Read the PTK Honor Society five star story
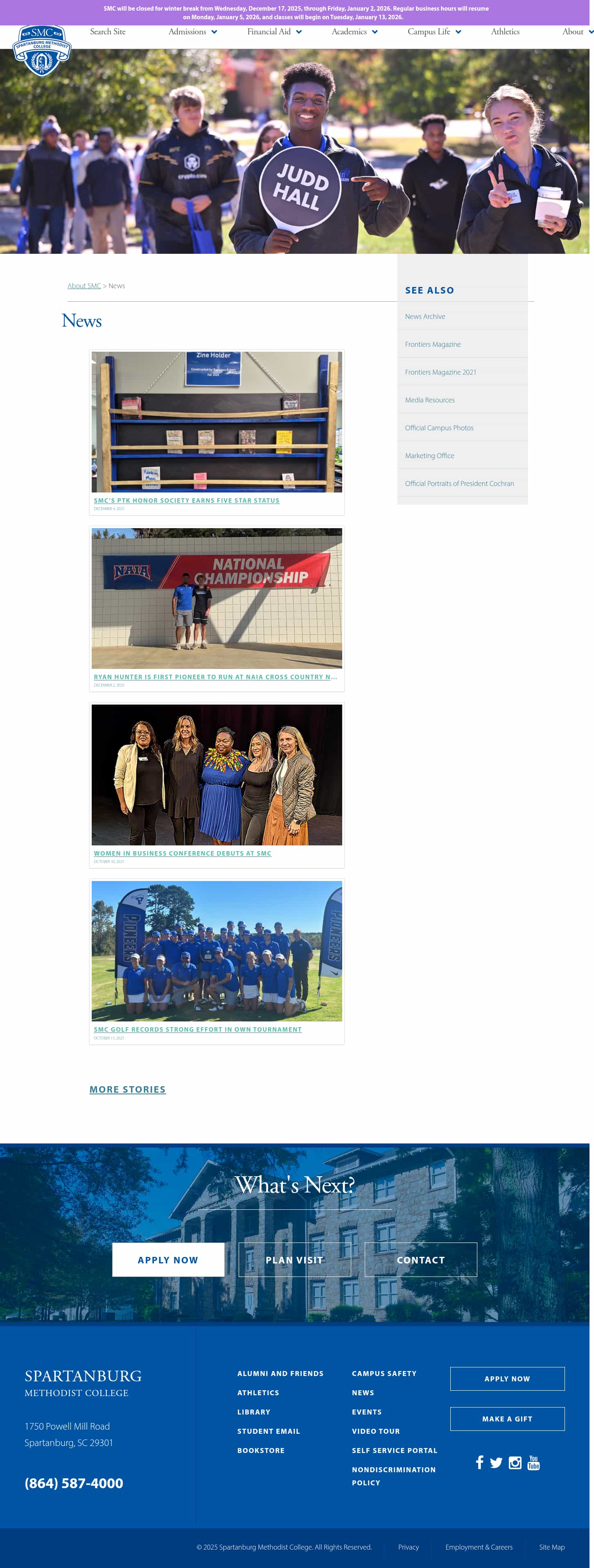Image resolution: width=594 pixels, height=1568 pixels. click(x=186, y=500)
